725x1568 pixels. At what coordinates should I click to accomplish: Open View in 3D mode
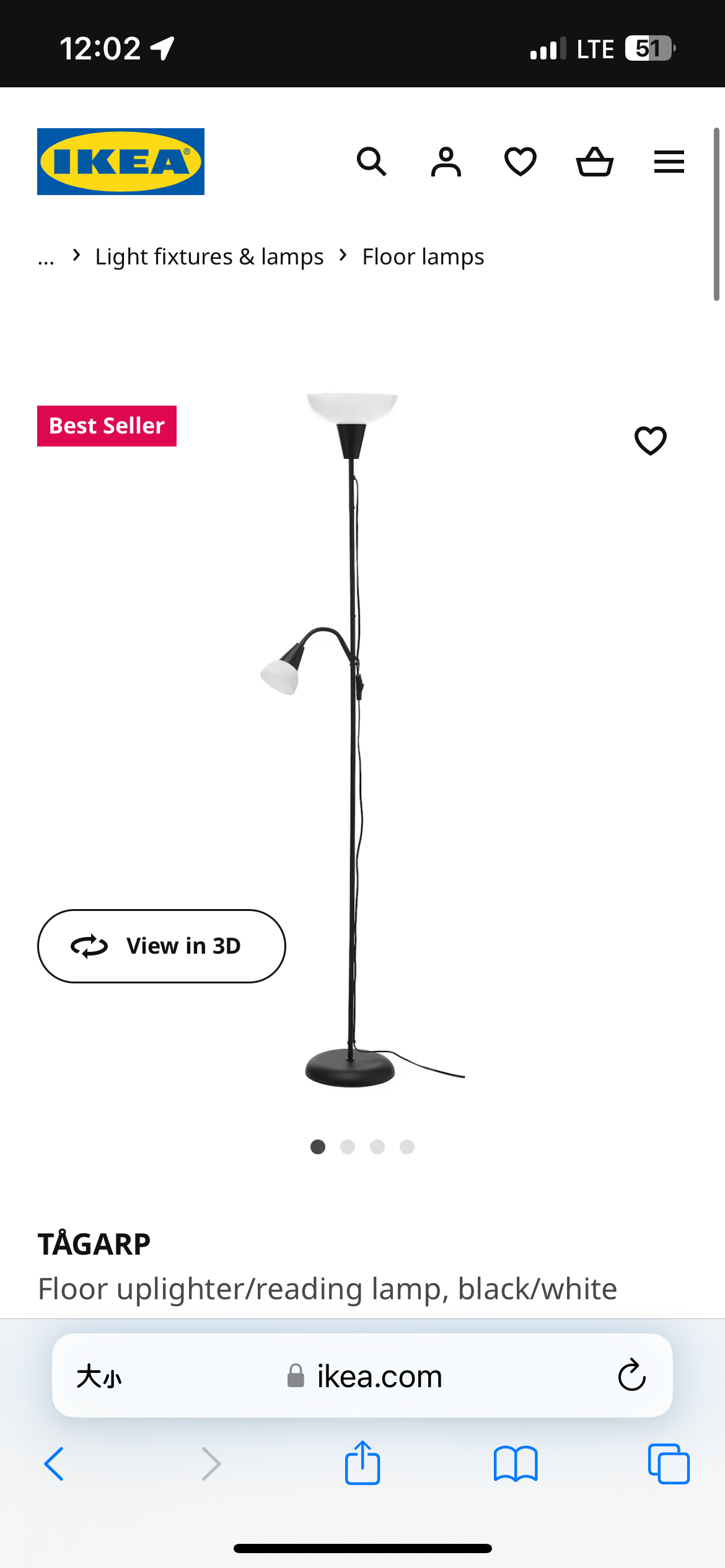tap(161, 946)
